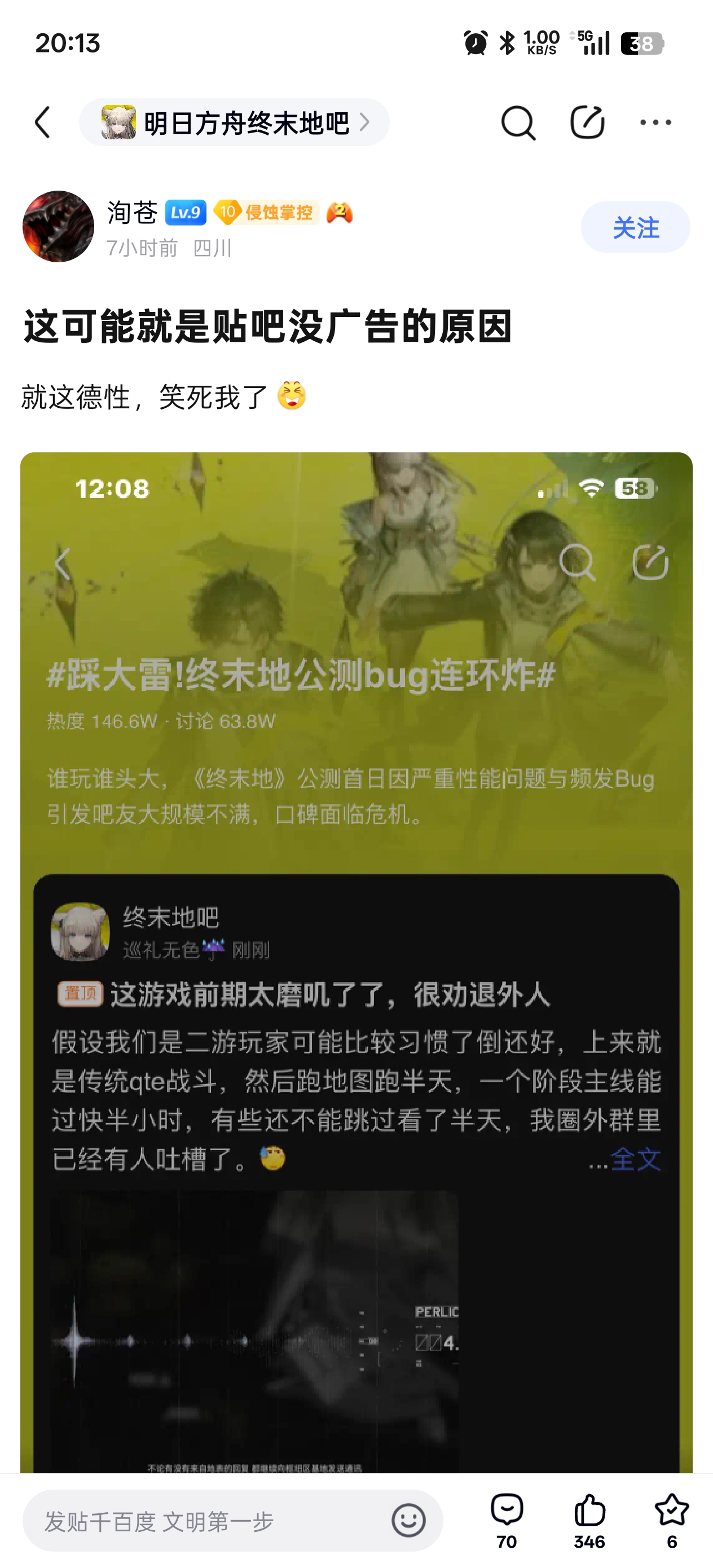Open 洵苍's profile avatar
Screen dimensions: 713x1568
tap(59, 227)
